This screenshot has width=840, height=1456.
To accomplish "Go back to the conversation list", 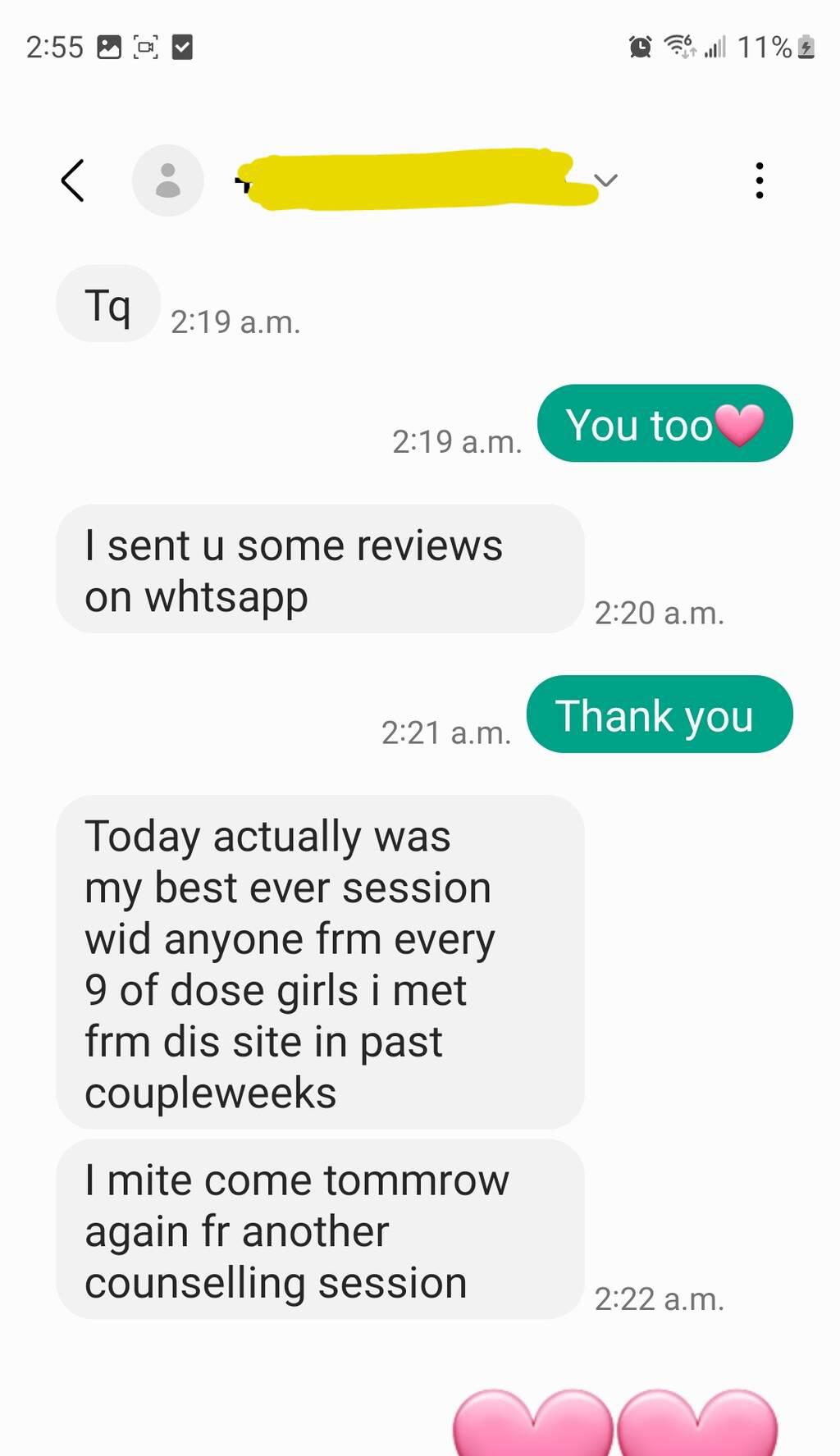I will pos(73,180).
